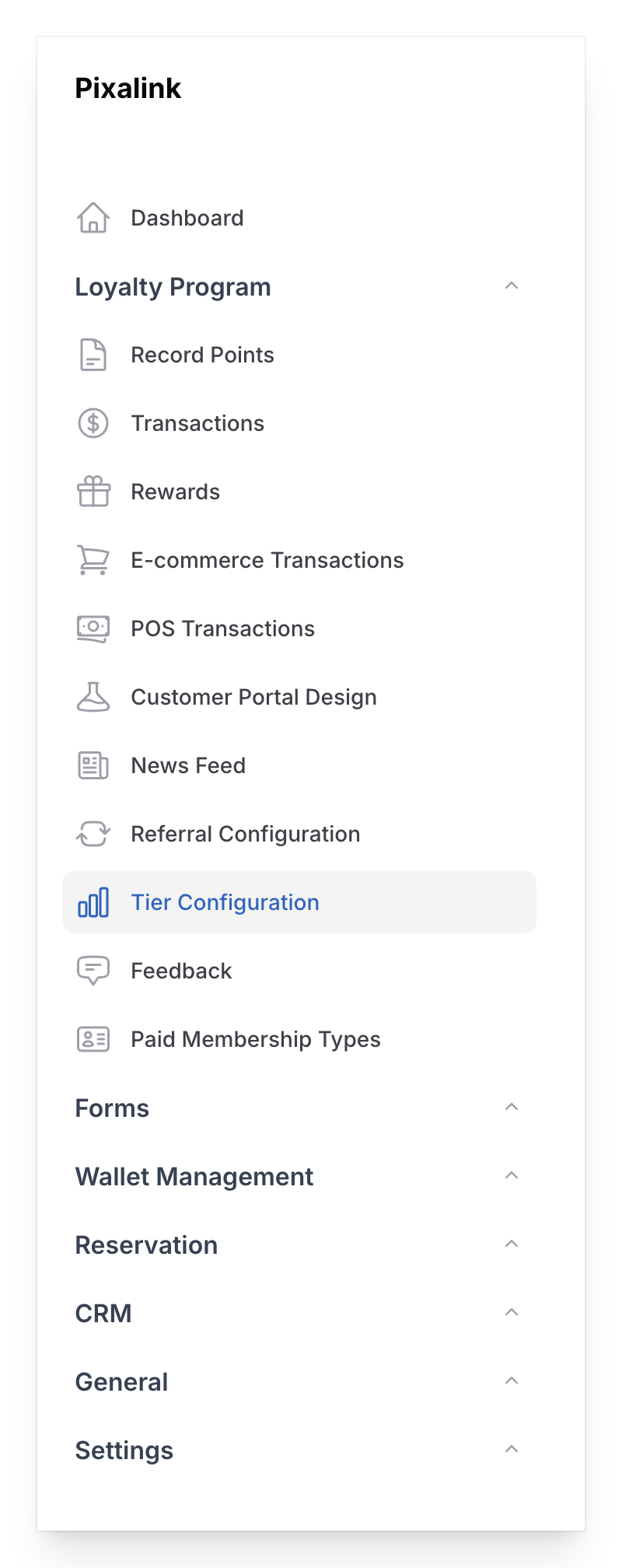
Task: Select the Tier Configuration bar chart icon
Action: (x=92, y=903)
